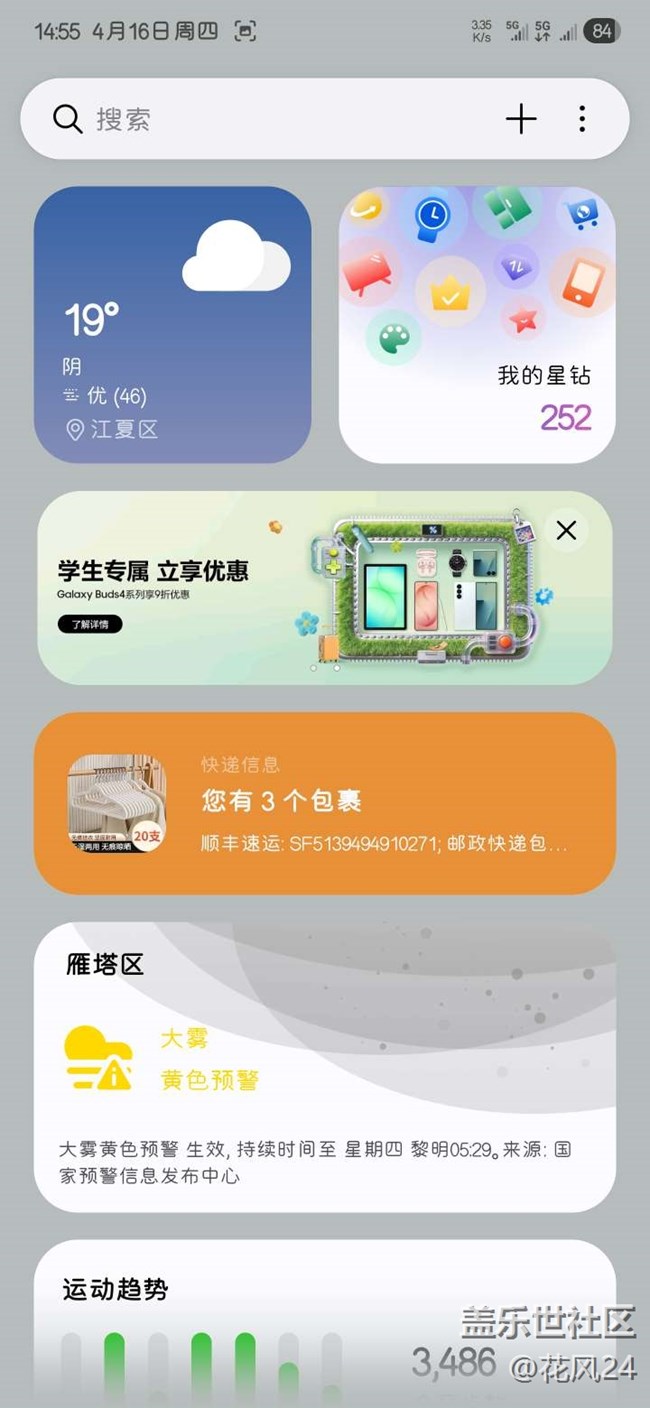Open the 雁塔区 fog warning card
This screenshot has height=1408, width=650.
click(325, 1067)
